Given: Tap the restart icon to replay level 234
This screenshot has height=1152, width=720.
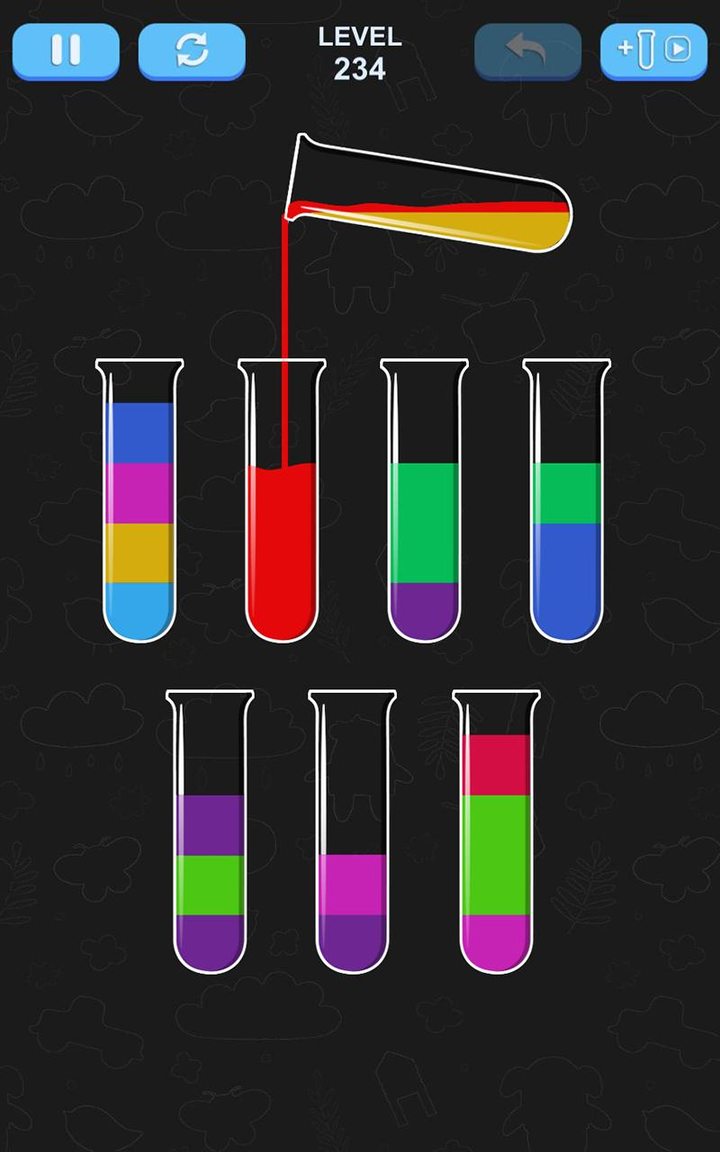Looking at the screenshot, I should 192,52.
